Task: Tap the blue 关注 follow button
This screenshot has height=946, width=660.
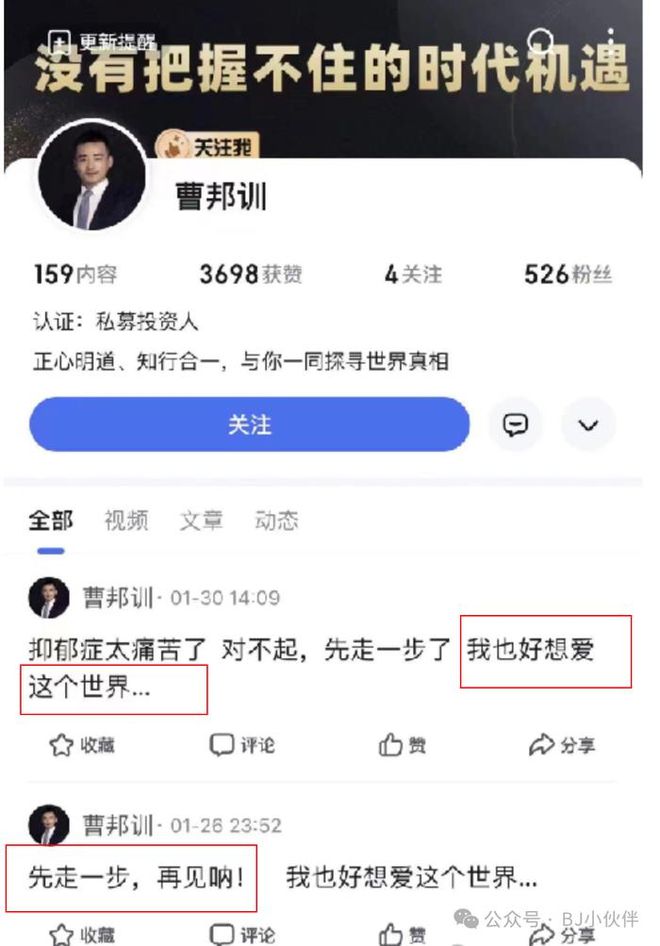Action: [249, 424]
